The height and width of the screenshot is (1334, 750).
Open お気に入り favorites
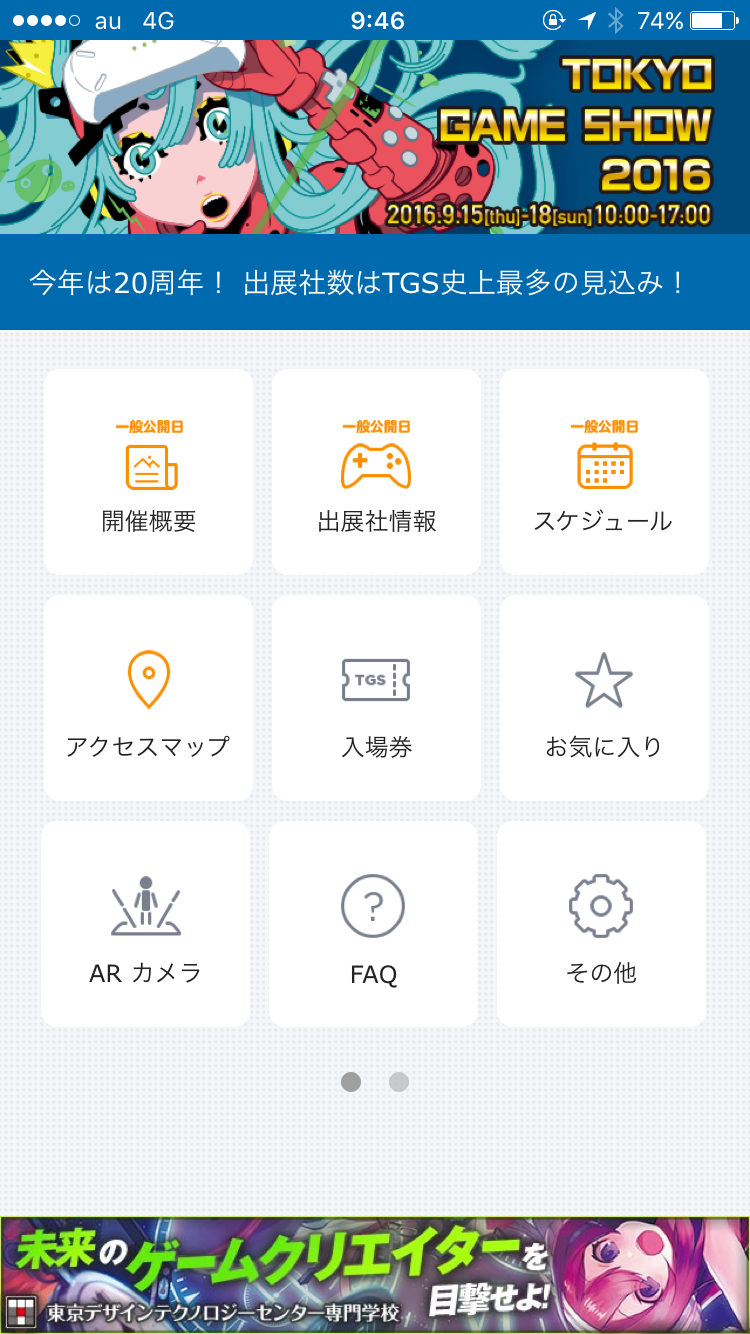pos(604,698)
